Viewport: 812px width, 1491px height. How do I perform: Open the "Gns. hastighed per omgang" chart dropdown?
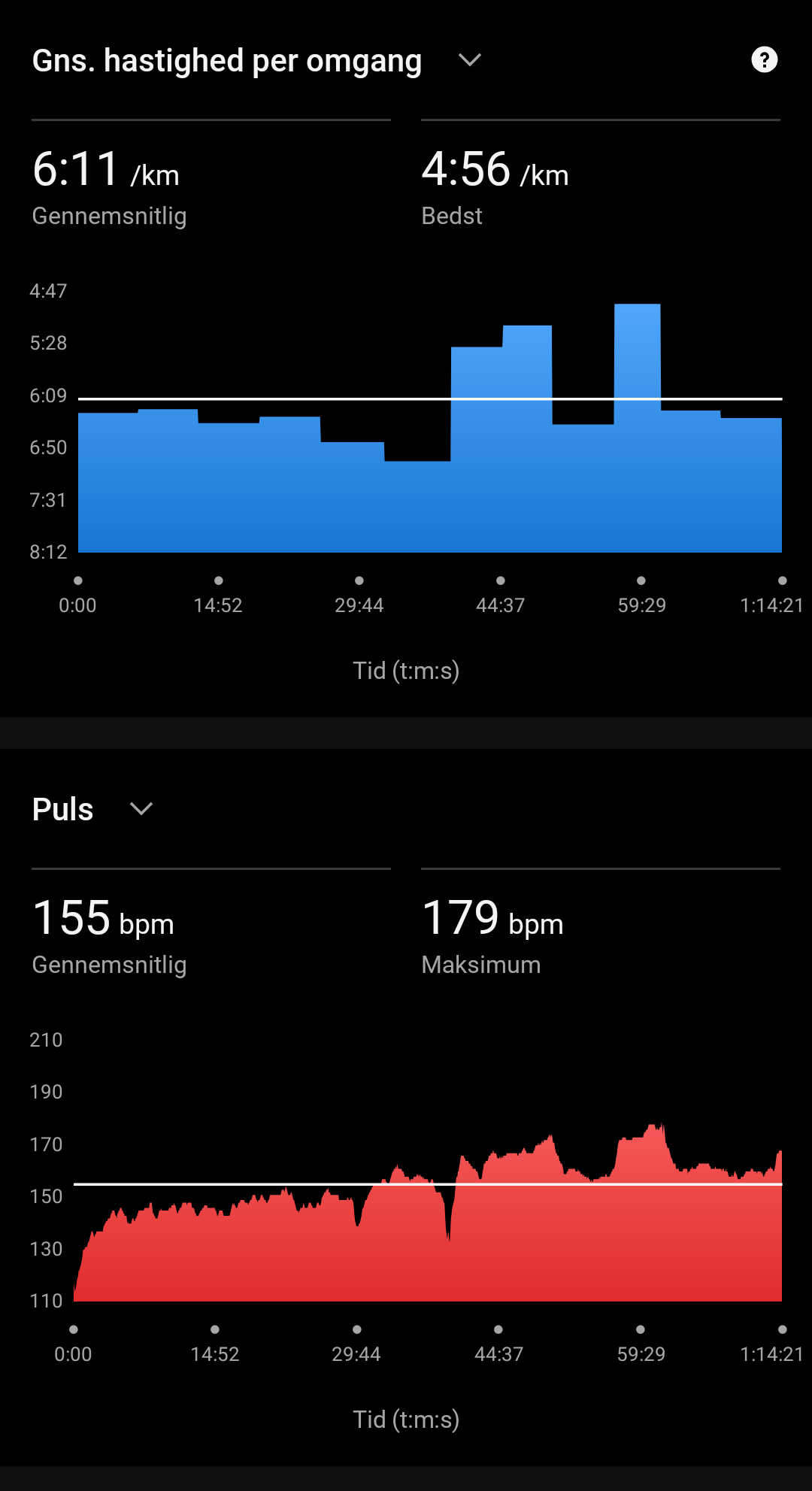469,60
